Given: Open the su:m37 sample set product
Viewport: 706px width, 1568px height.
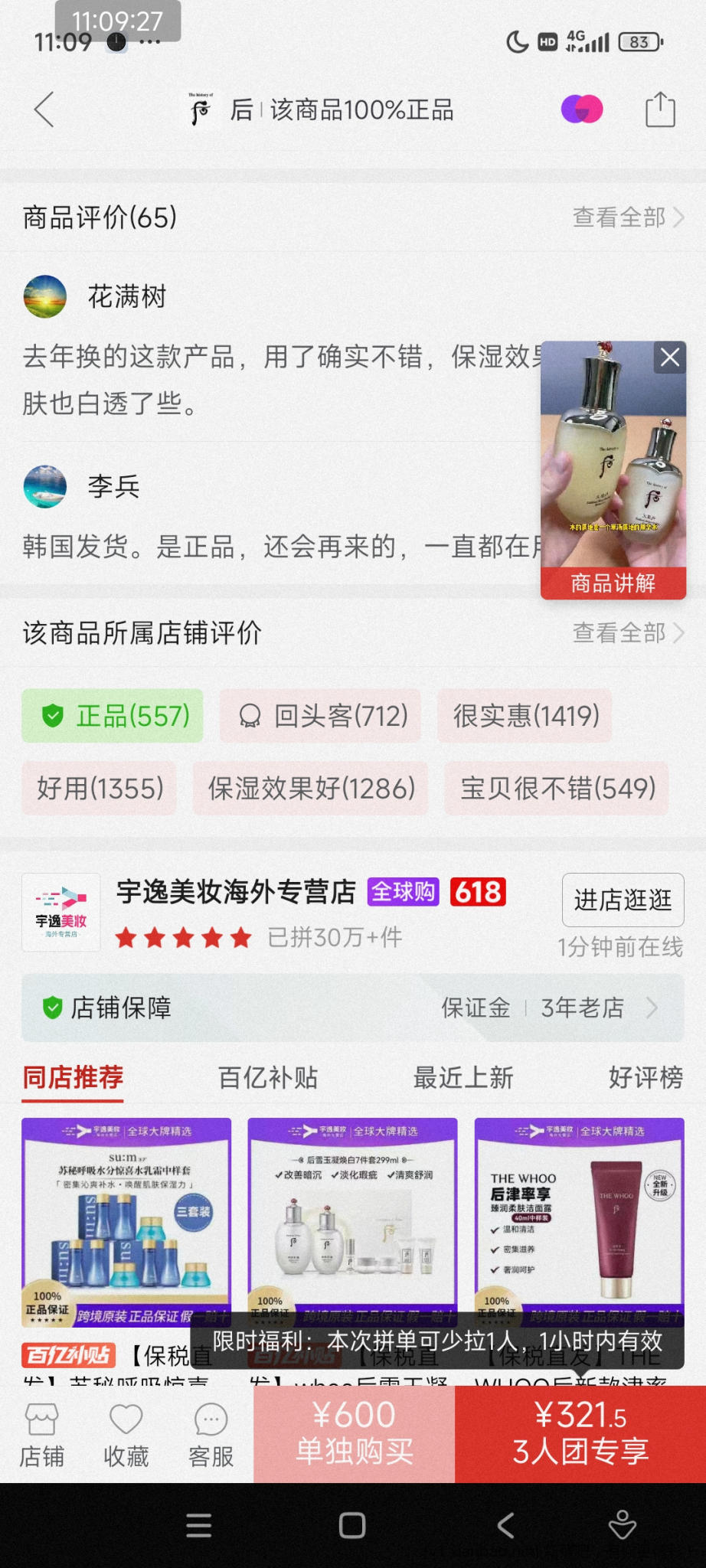Looking at the screenshot, I should [x=126, y=1221].
